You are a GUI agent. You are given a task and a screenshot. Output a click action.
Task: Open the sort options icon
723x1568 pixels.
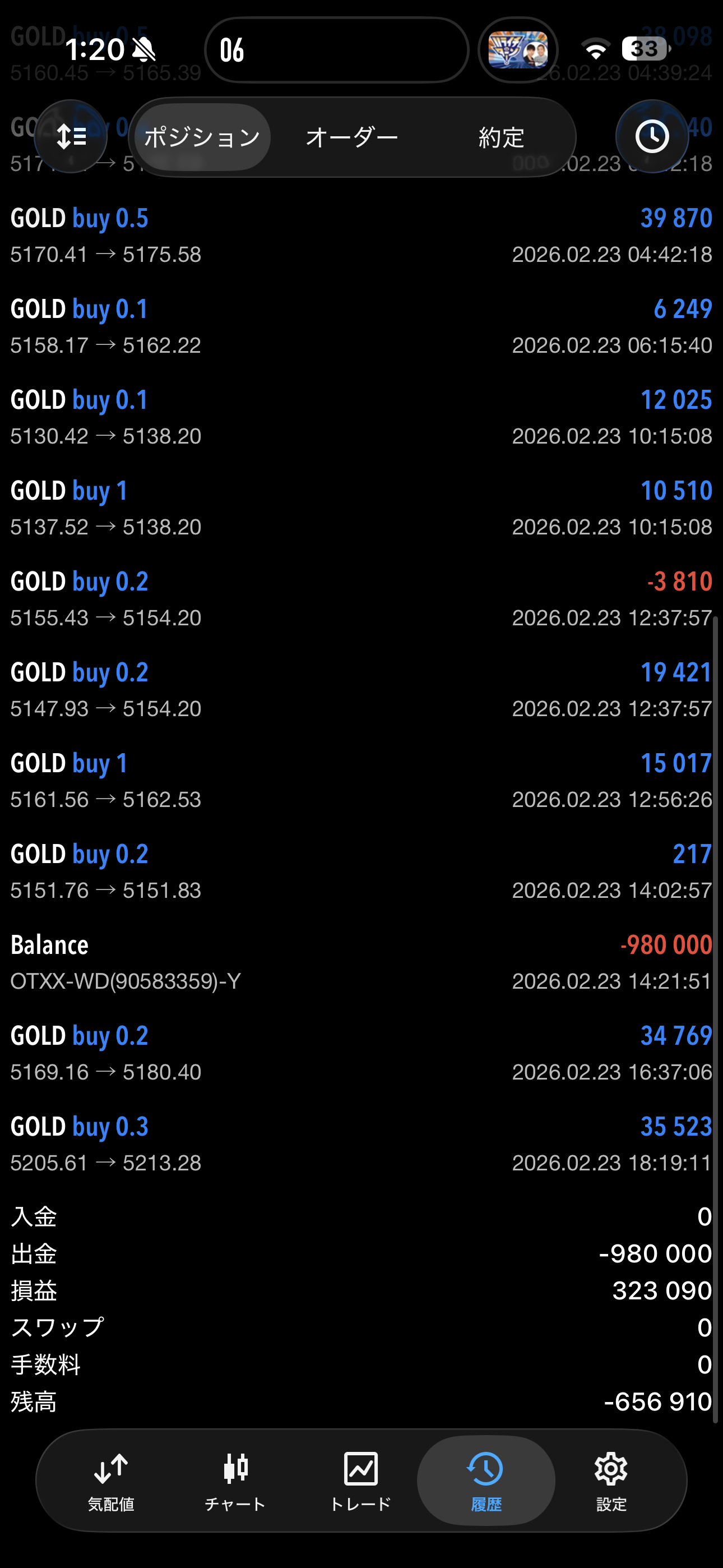point(71,136)
